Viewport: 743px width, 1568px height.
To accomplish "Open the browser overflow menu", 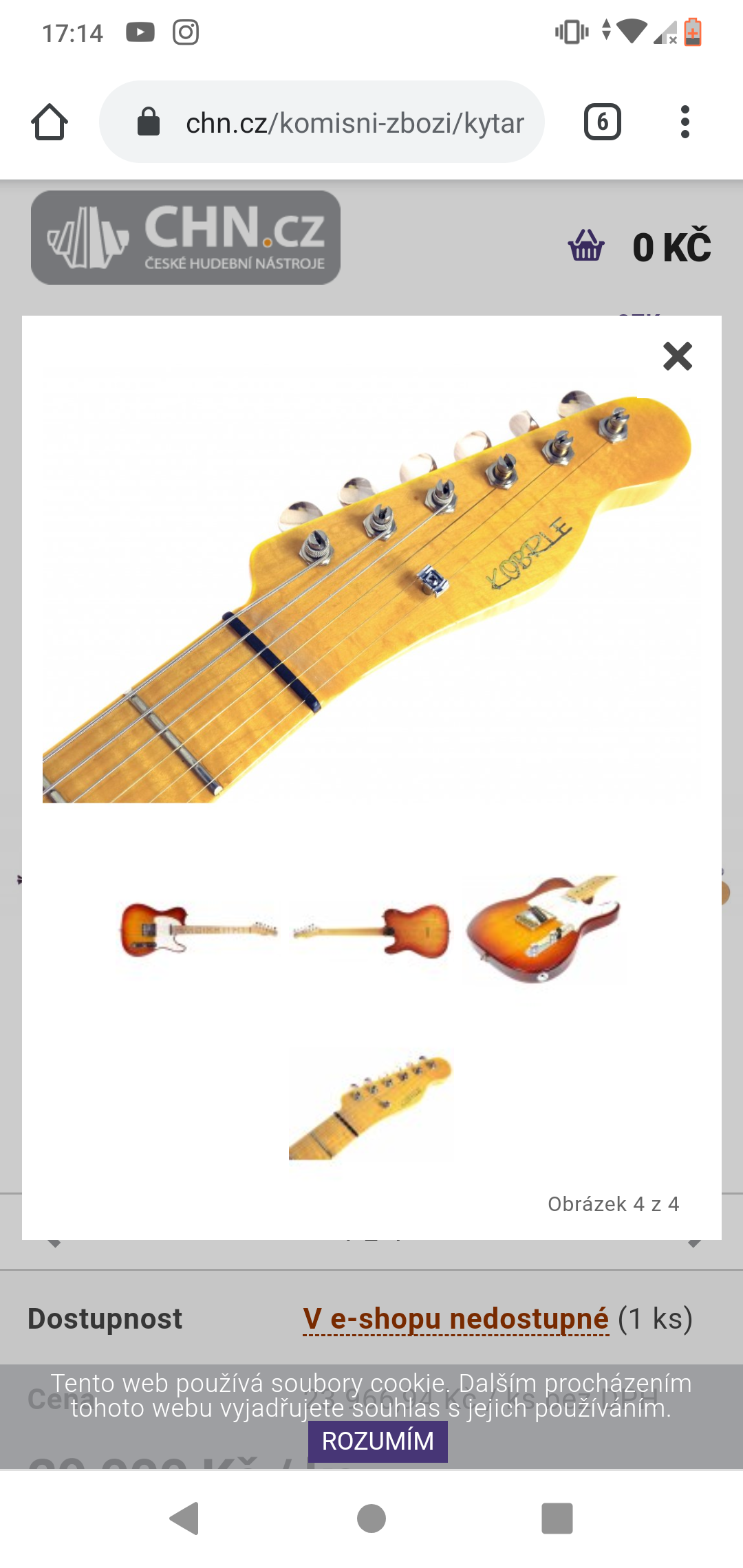I will click(x=685, y=122).
